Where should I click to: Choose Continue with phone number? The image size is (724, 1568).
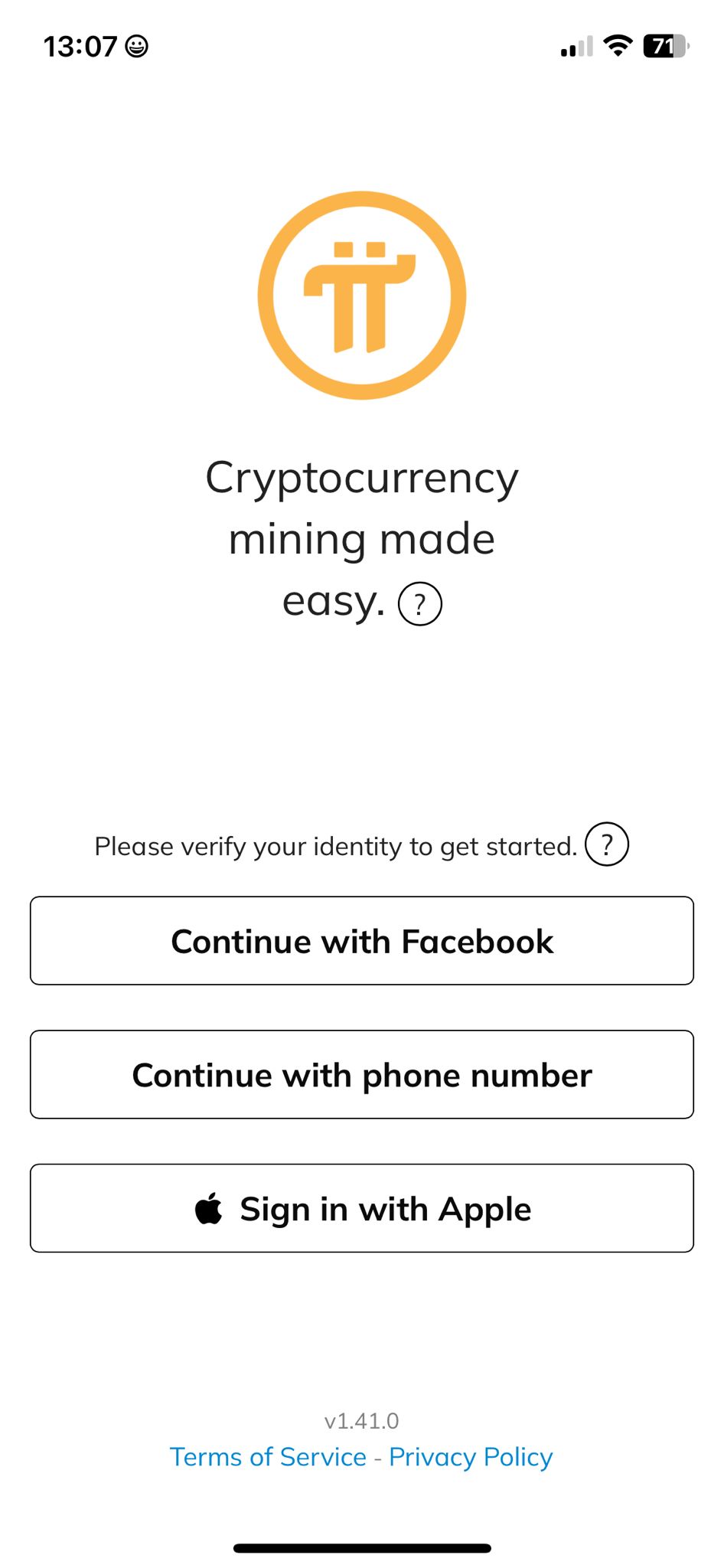pos(362,1075)
